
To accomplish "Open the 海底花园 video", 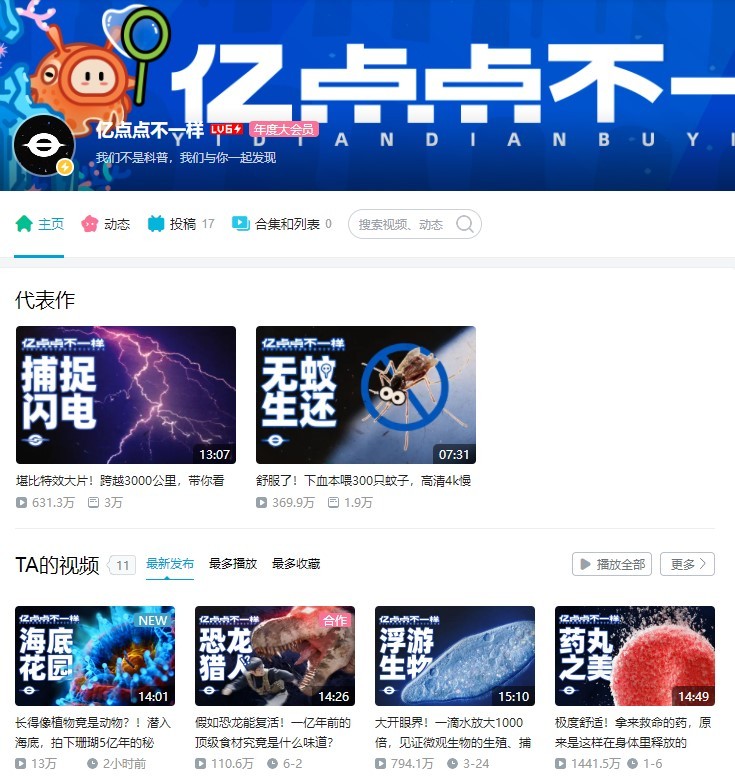I will 95,656.
